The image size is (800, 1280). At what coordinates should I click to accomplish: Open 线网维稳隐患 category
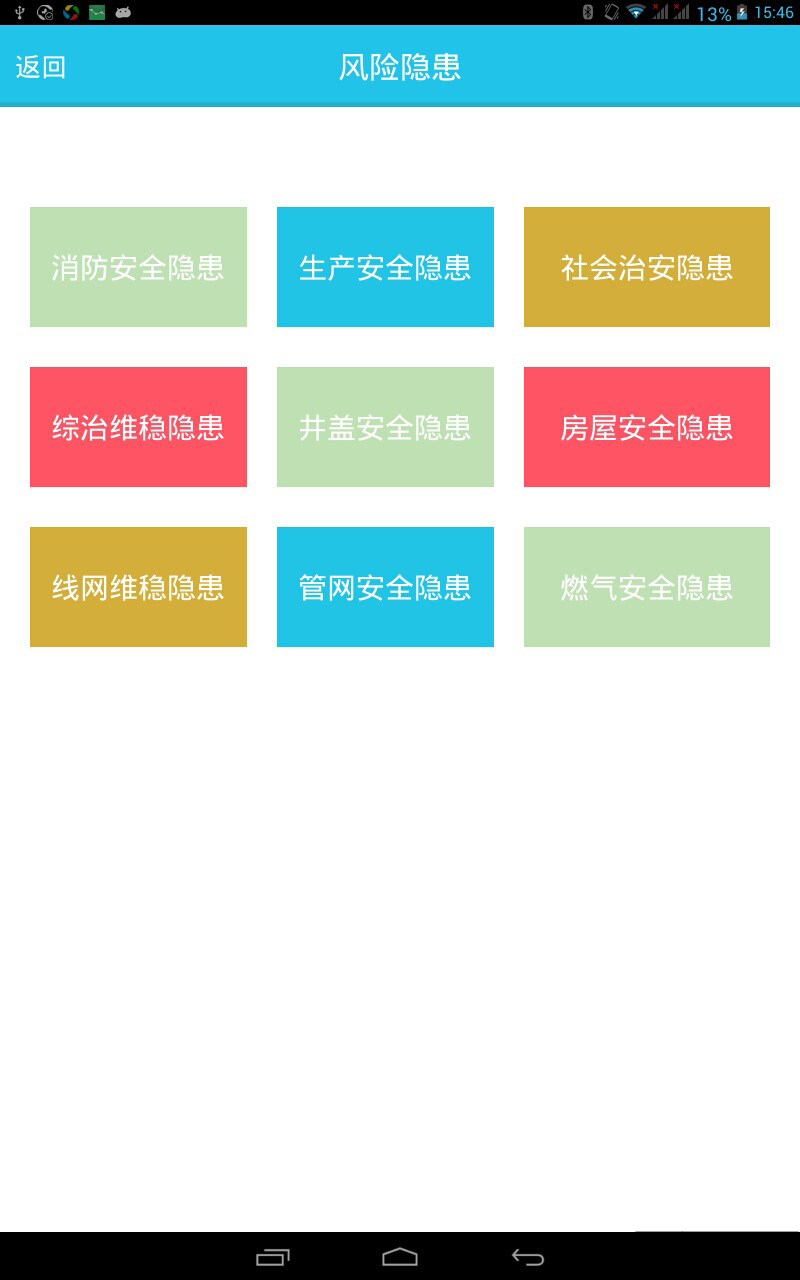pyautogui.click(x=138, y=587)
